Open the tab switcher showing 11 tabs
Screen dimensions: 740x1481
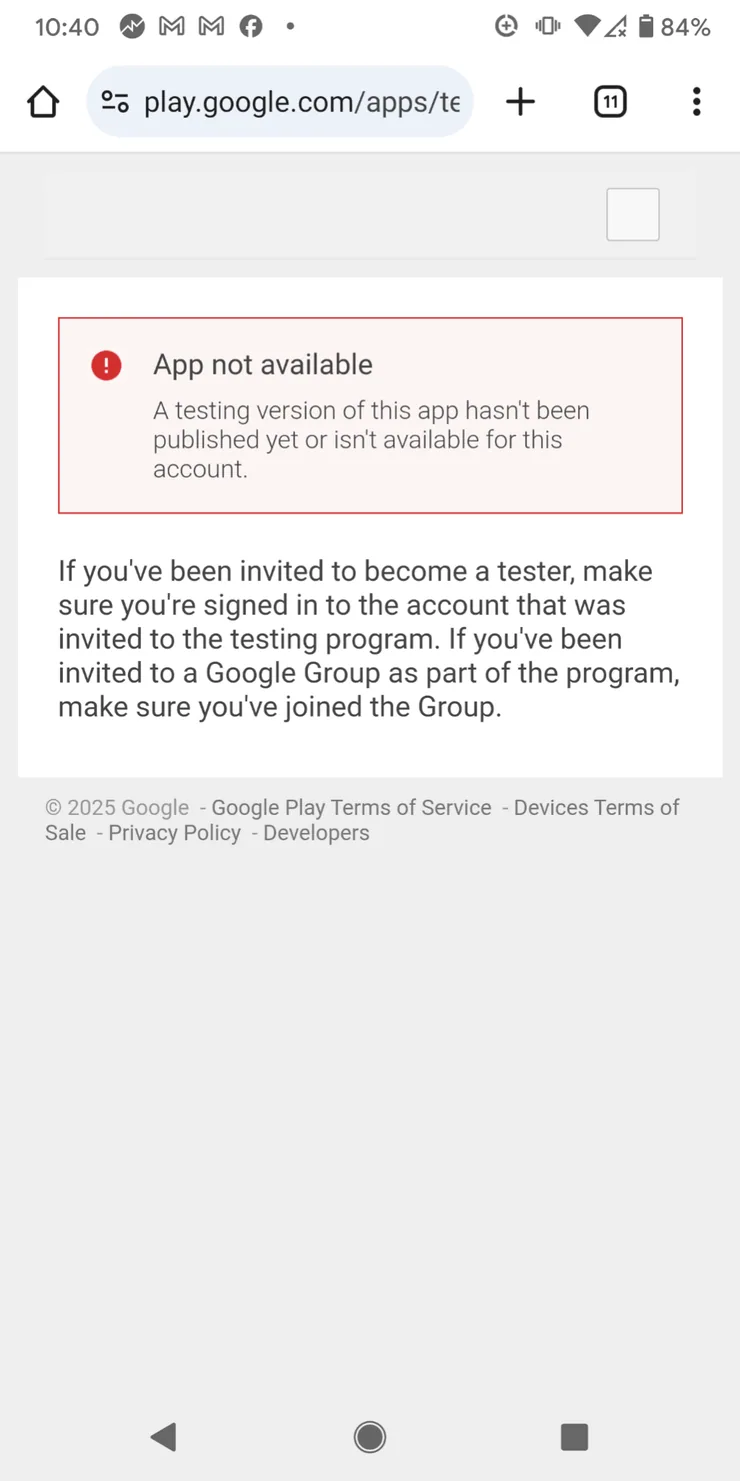tap(610, 102)
